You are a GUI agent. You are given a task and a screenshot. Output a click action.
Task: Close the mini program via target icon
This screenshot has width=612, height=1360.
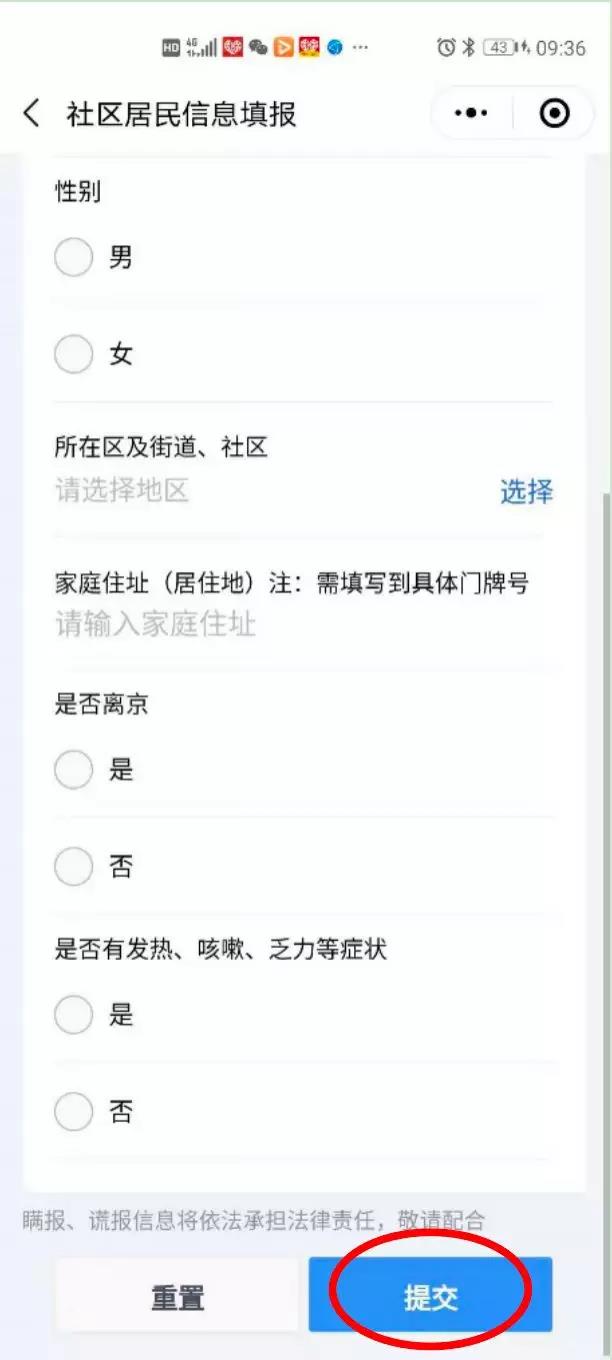[554, 114]
